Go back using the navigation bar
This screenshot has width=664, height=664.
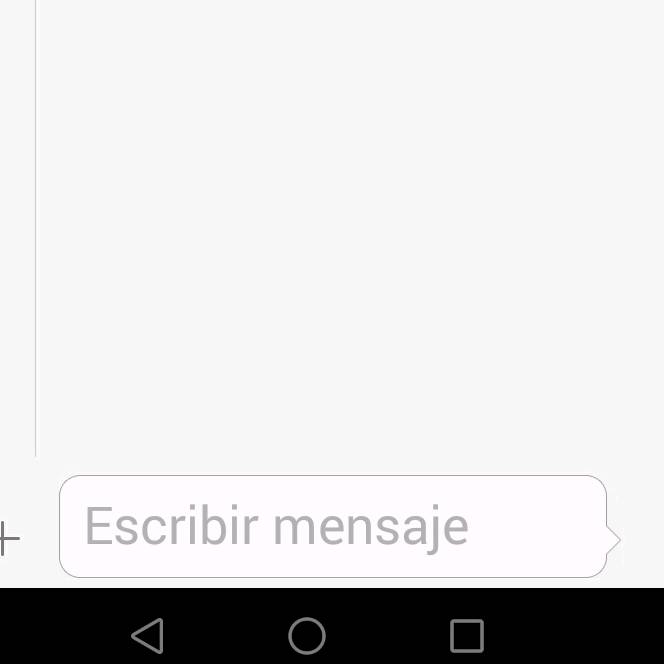coord(148,635)
